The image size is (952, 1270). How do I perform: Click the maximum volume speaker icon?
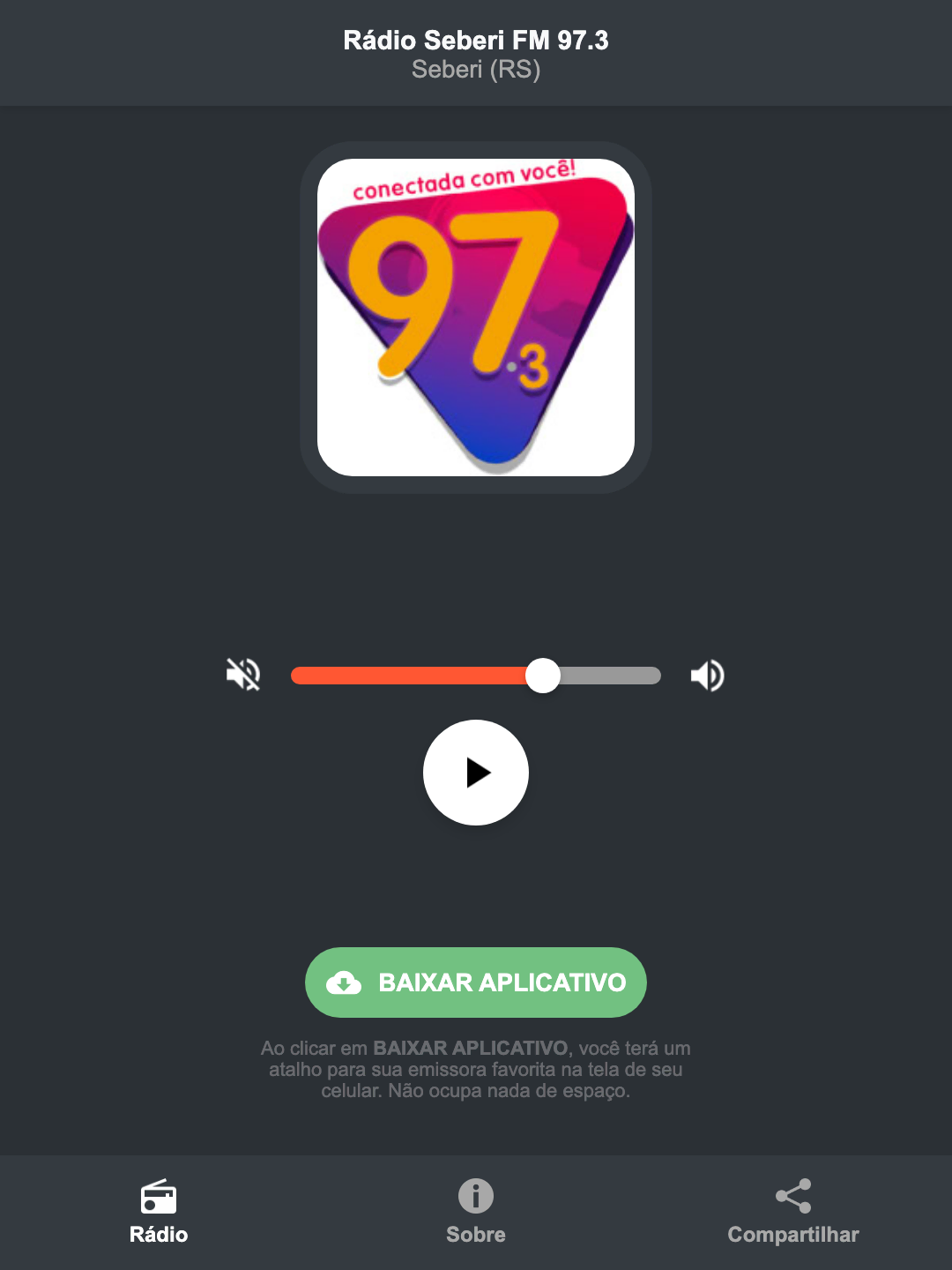coord(708,675)
